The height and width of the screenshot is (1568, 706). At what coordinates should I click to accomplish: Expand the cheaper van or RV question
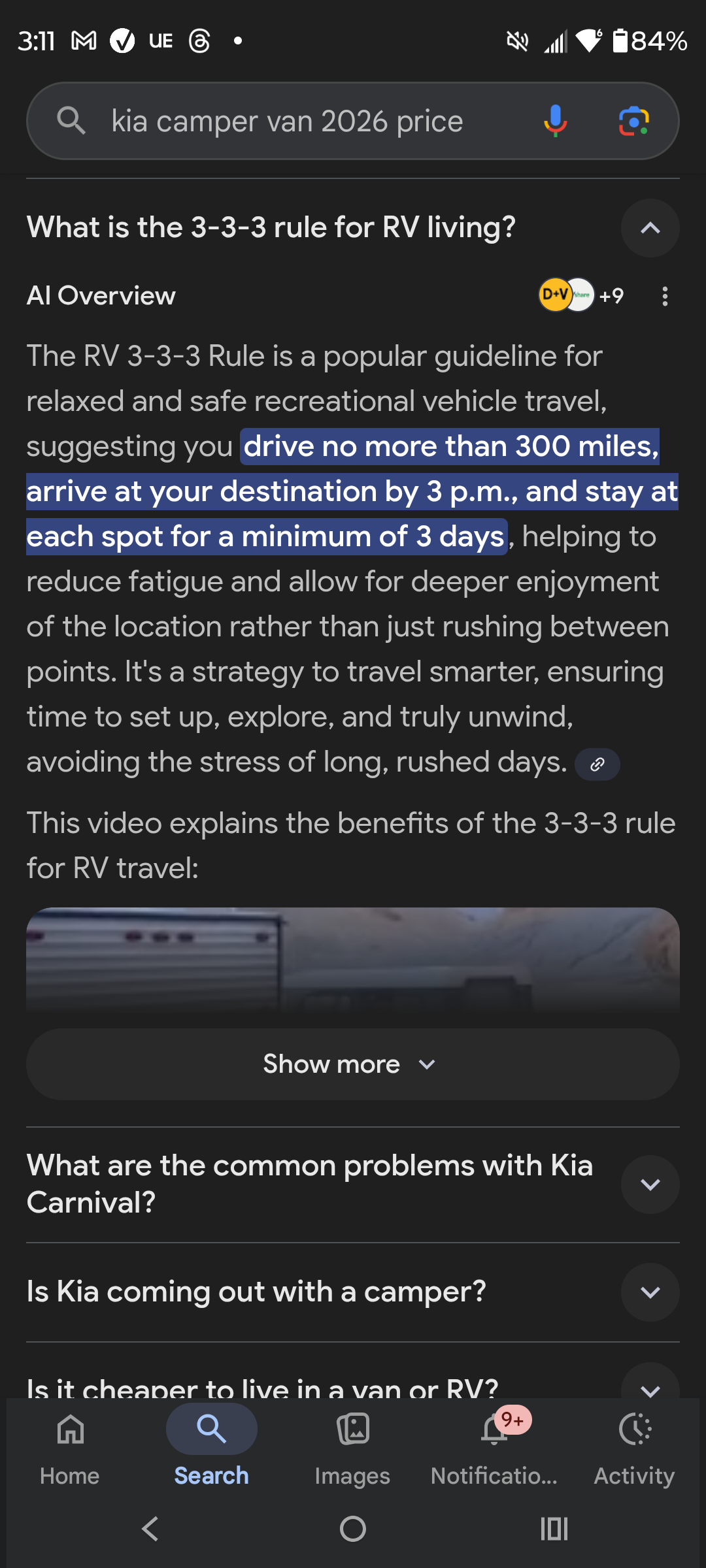650,1385
